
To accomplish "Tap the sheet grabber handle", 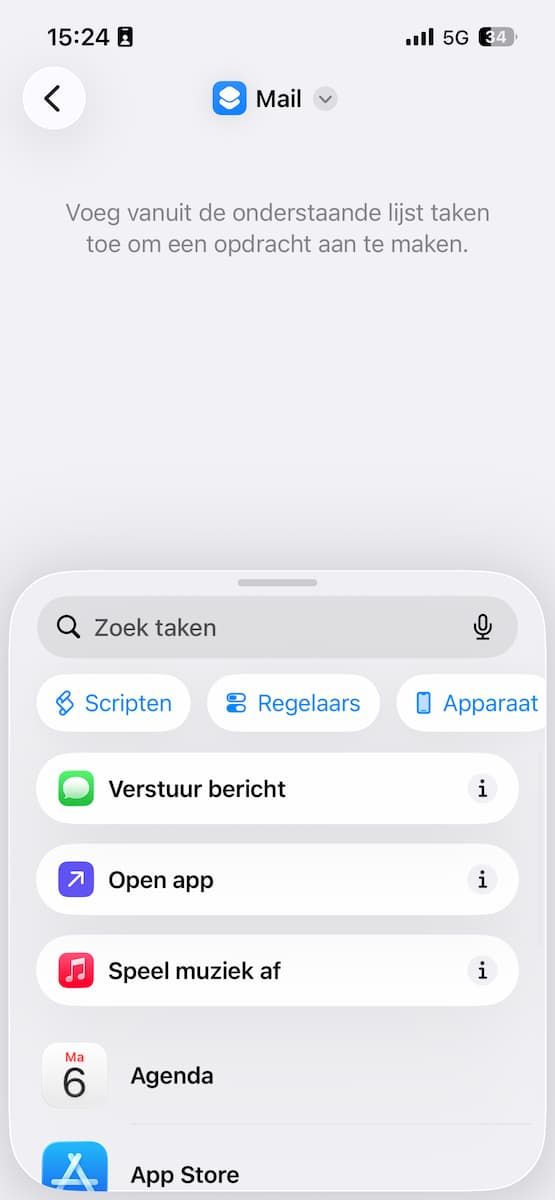I will pyautogui.click(x=277, y=582).
